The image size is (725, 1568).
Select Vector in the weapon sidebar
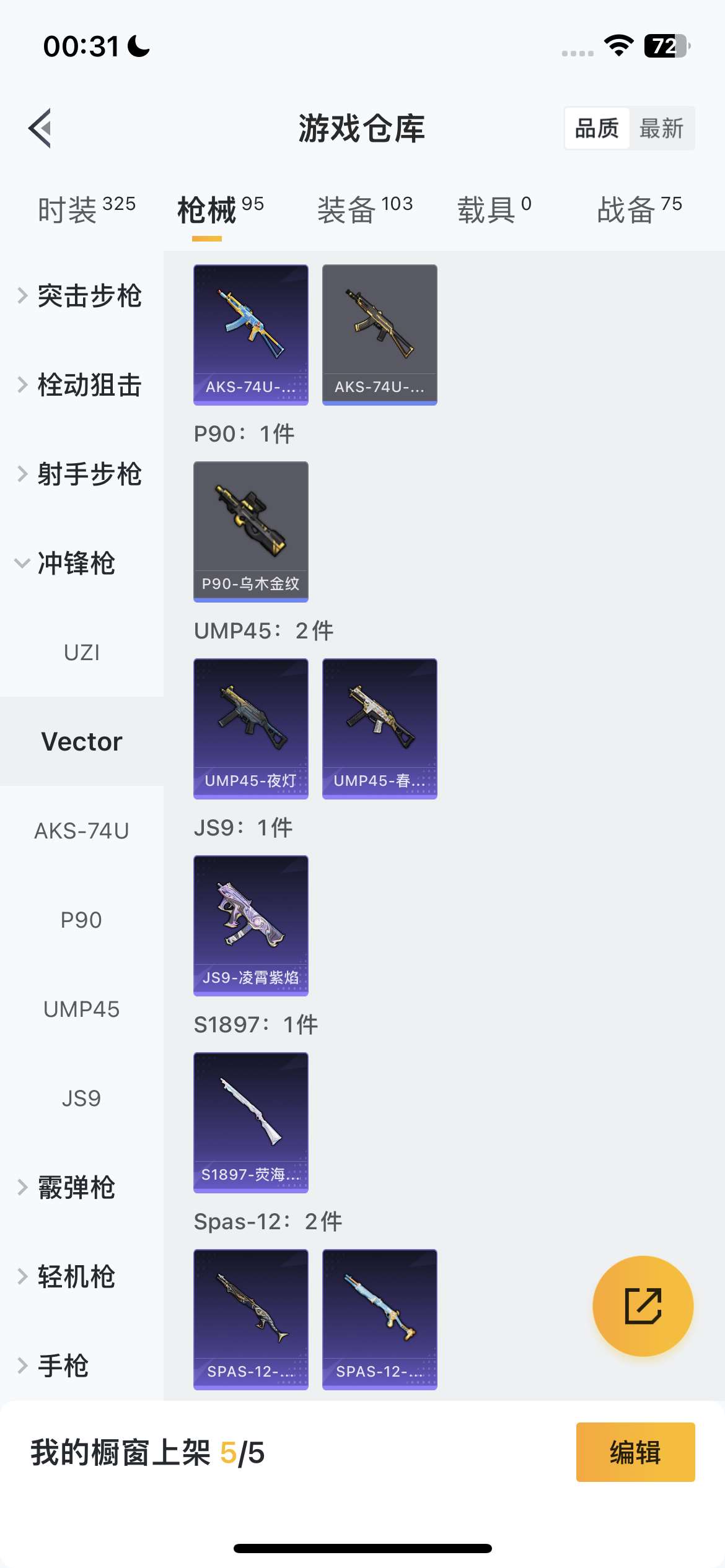81,741
